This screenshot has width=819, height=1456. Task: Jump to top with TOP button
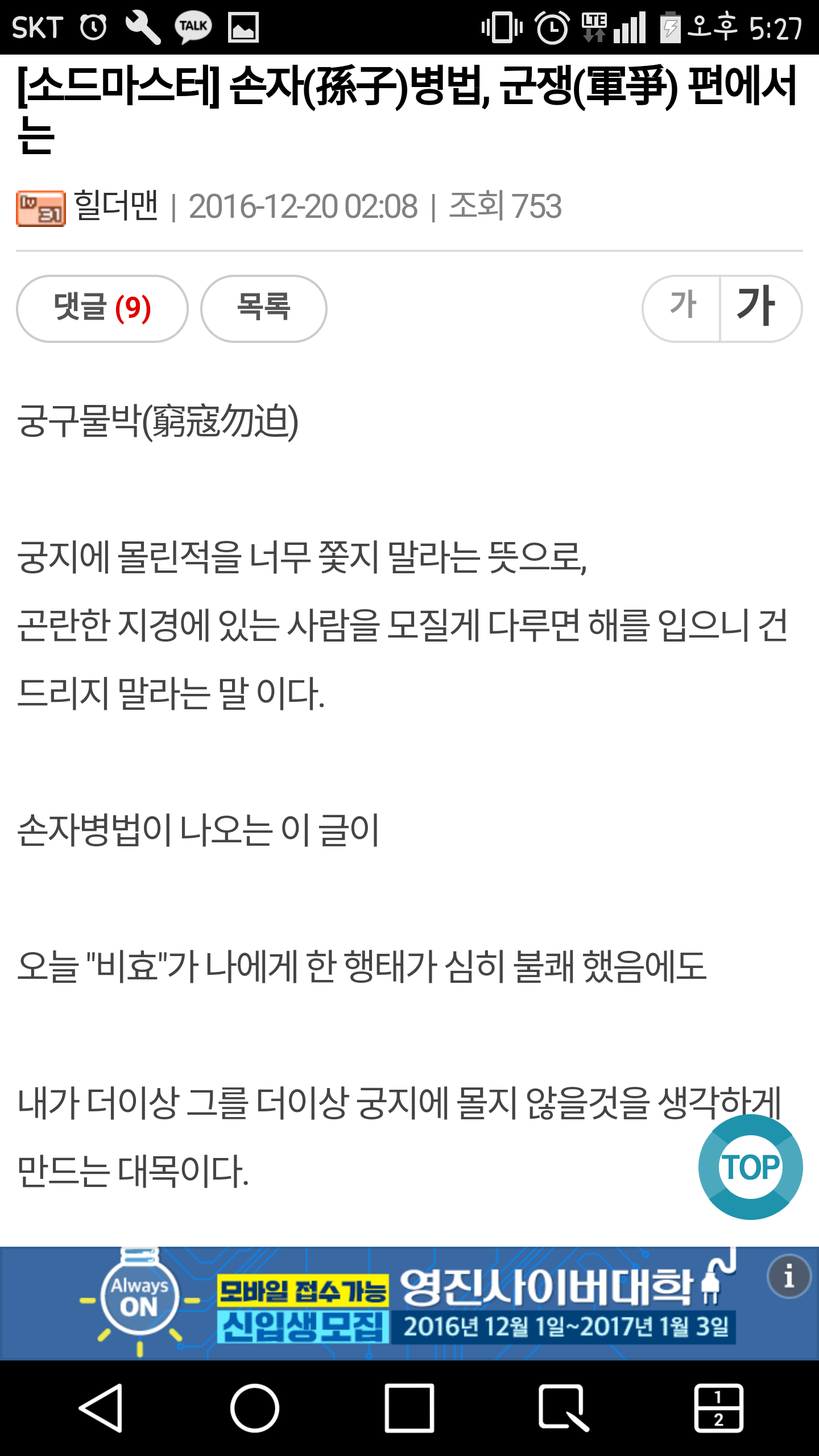coord(751,1167)
